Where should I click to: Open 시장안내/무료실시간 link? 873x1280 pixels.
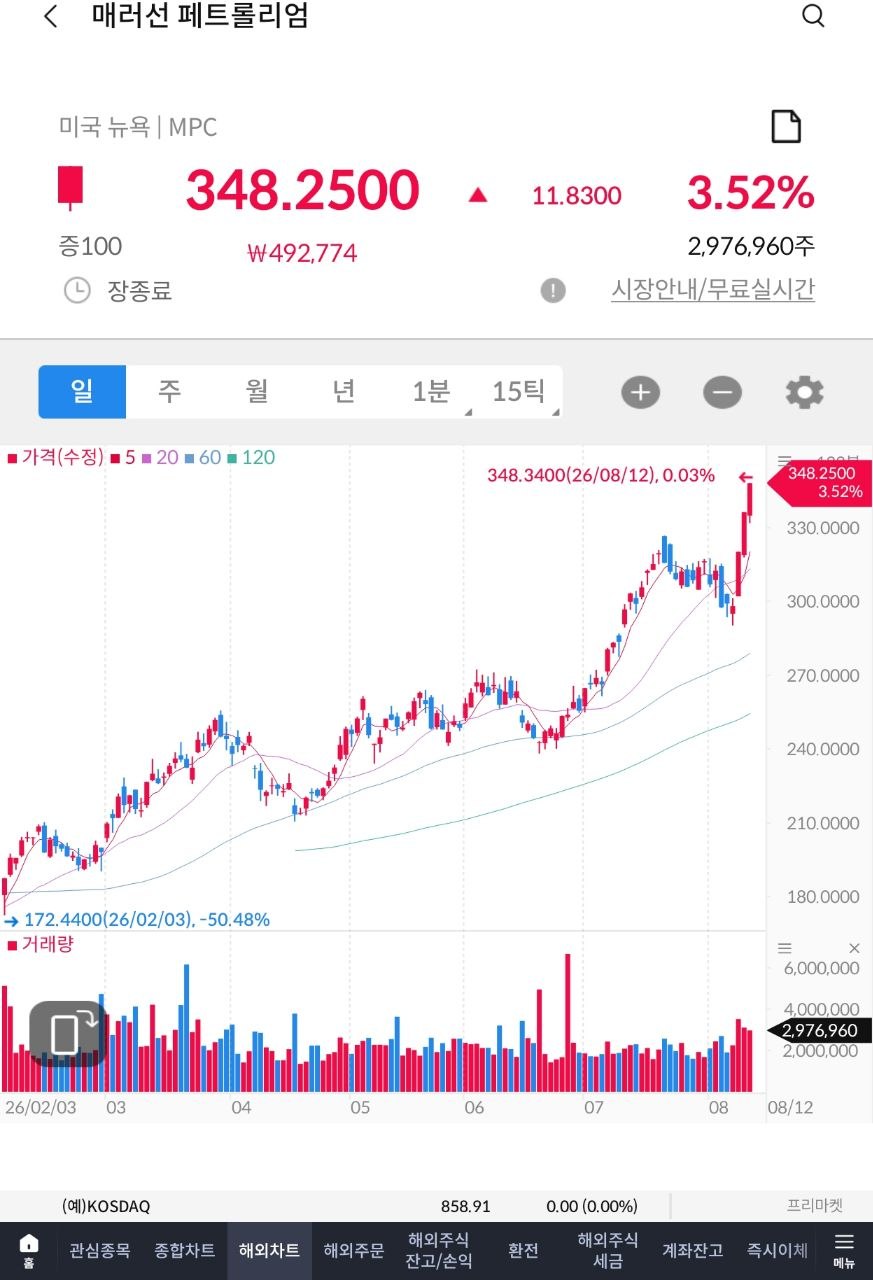tap(713, 290)
